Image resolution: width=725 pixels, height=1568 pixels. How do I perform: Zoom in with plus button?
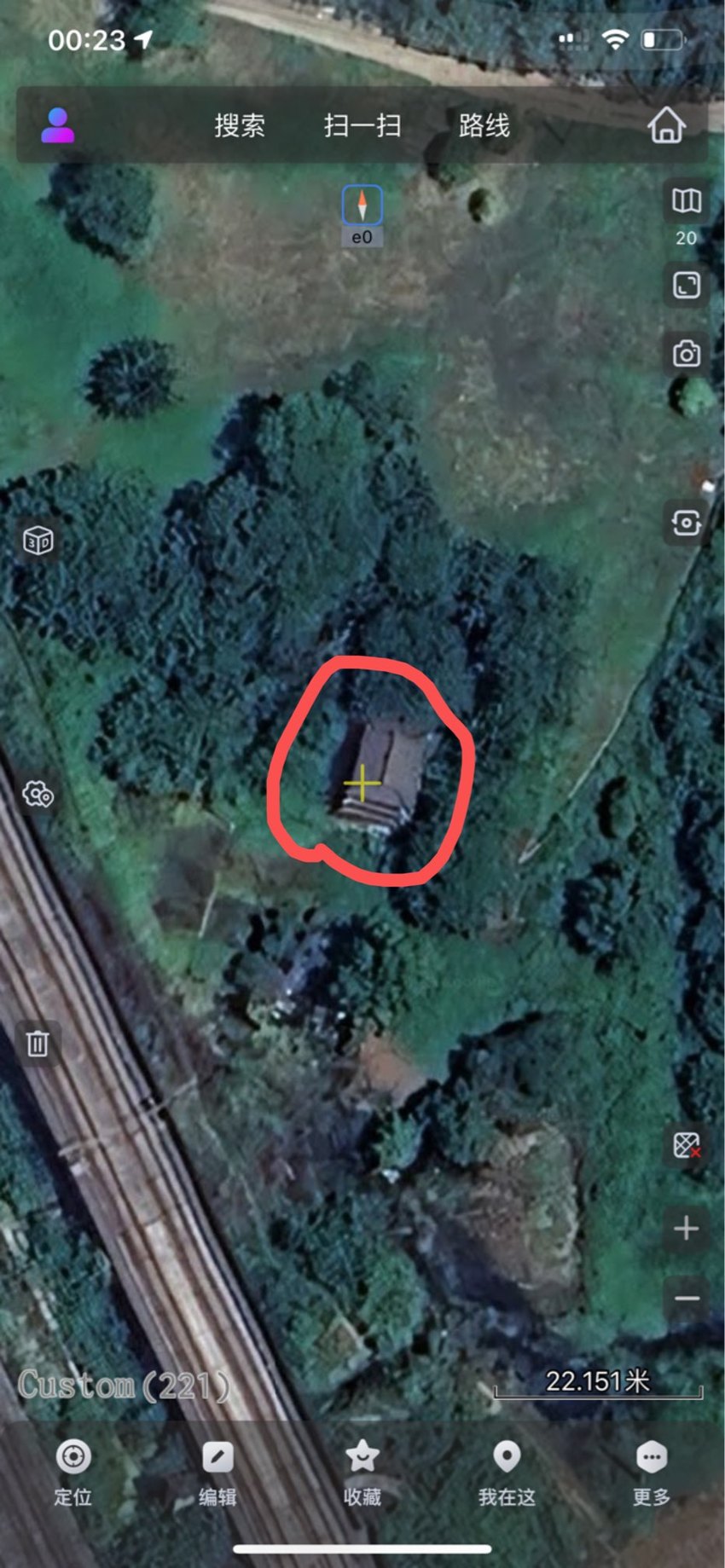click(687, 1228)
